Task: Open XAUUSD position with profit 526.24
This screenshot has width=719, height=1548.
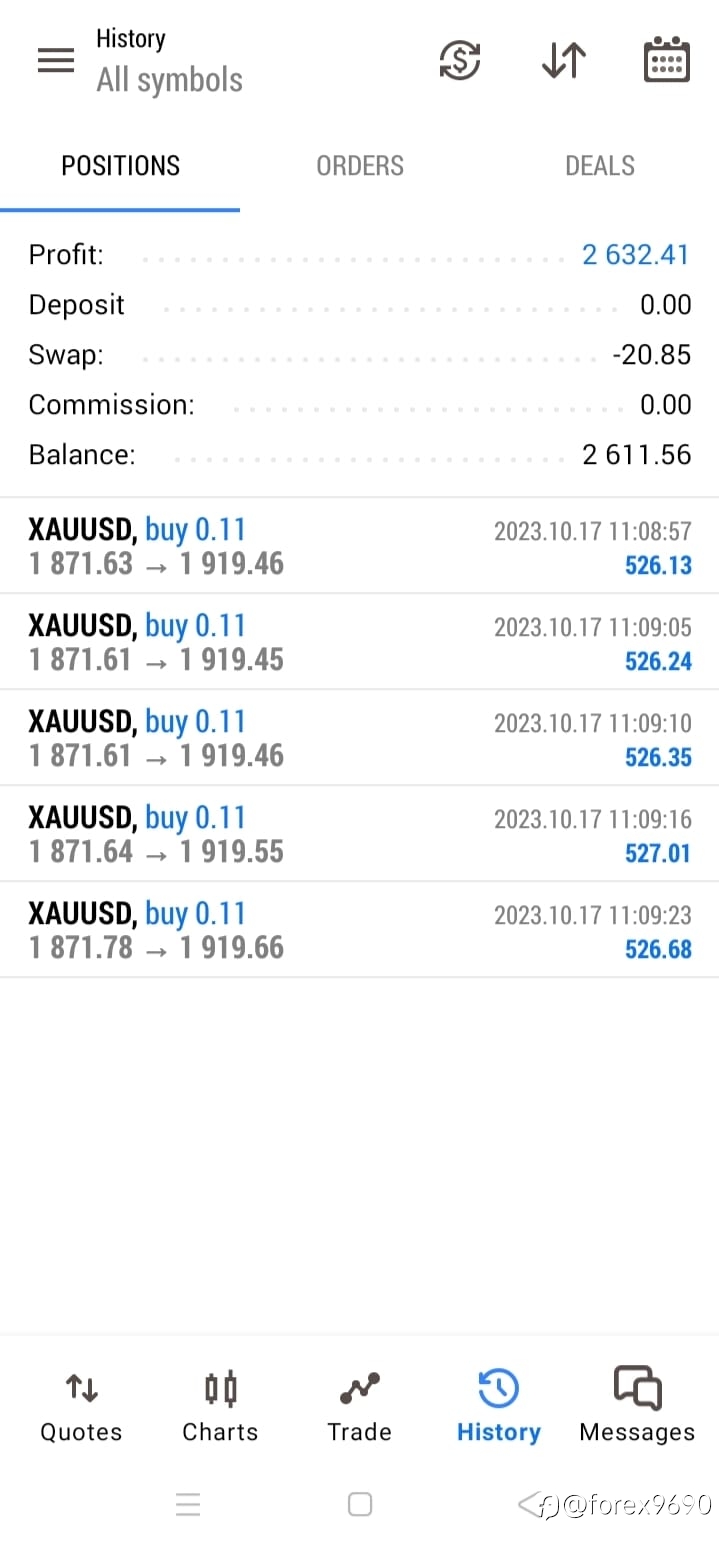Action: (x=359, y=642)
